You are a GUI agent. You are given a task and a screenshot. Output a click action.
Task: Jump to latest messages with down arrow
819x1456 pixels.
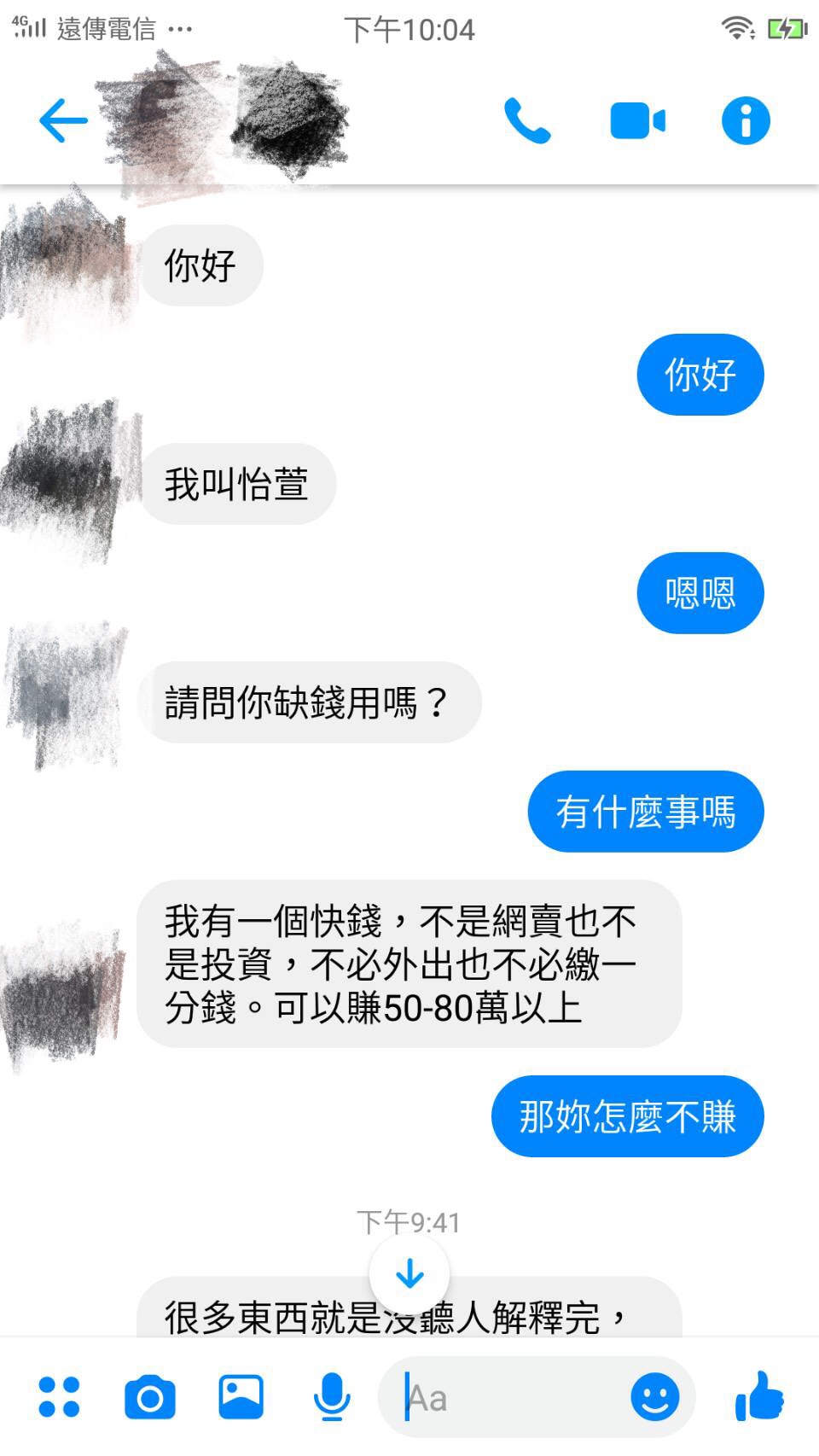[409, 1274]
